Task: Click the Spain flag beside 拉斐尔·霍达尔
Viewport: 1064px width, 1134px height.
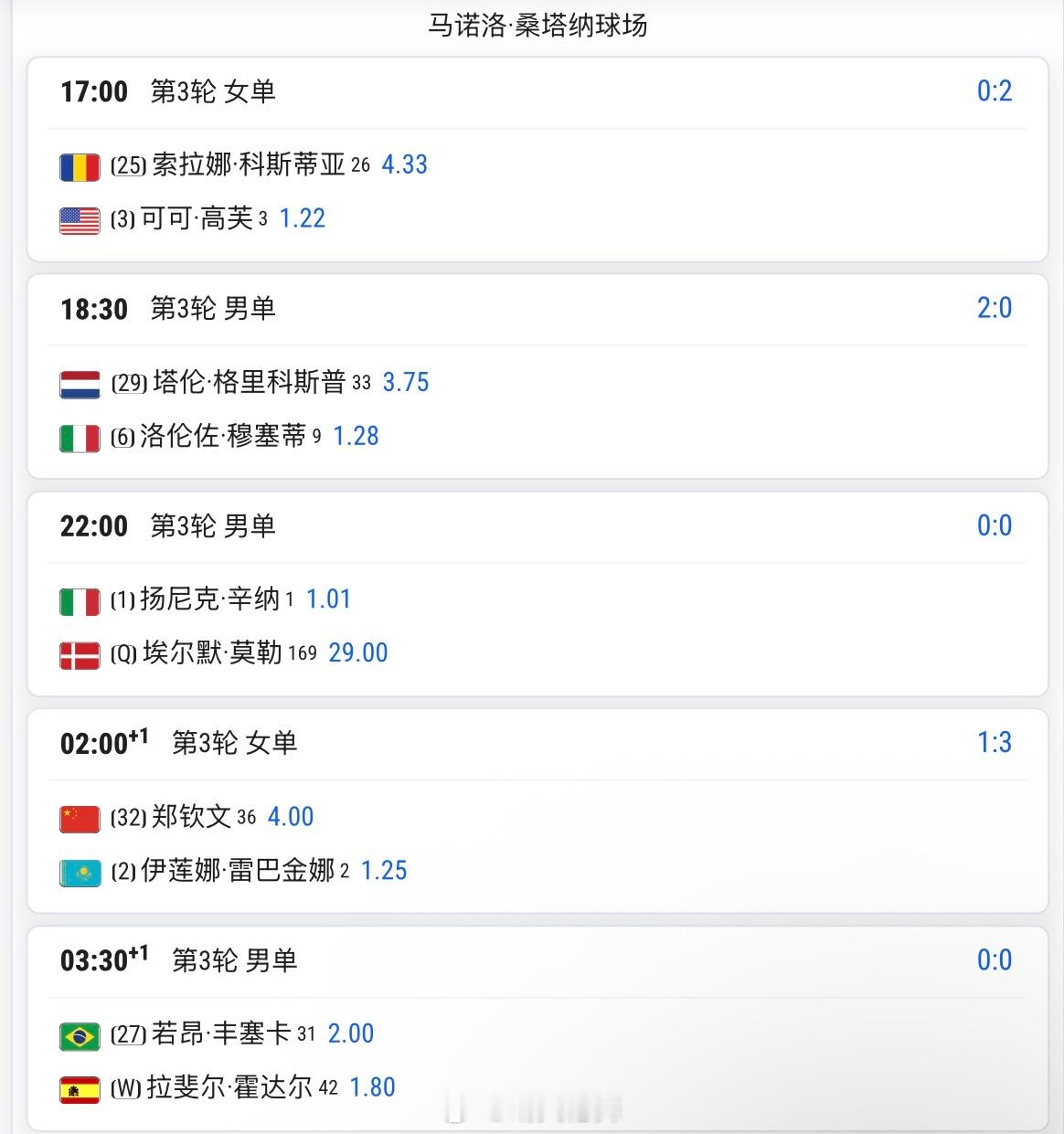Action: (80, 1088)
